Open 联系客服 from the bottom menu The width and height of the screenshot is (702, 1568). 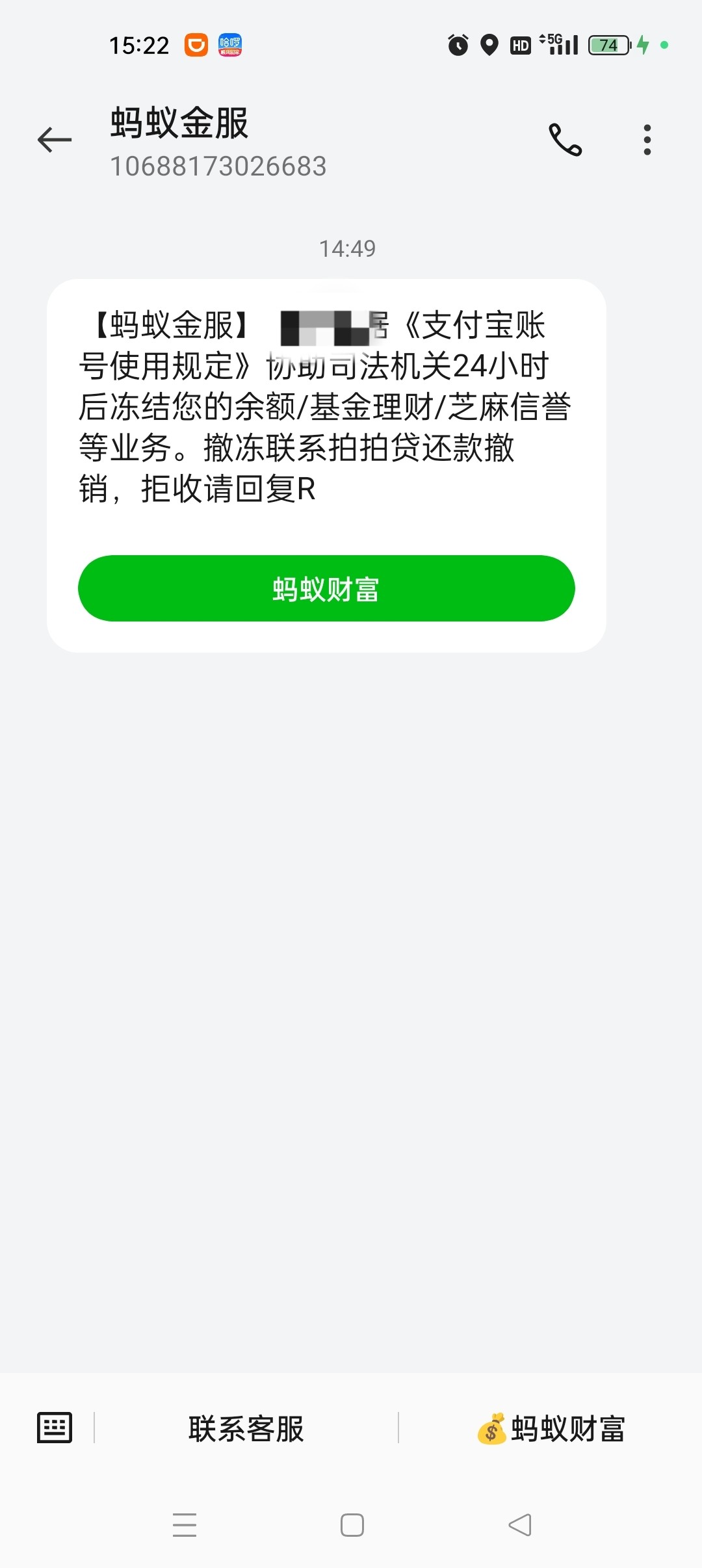click(x=246, y=1428)
